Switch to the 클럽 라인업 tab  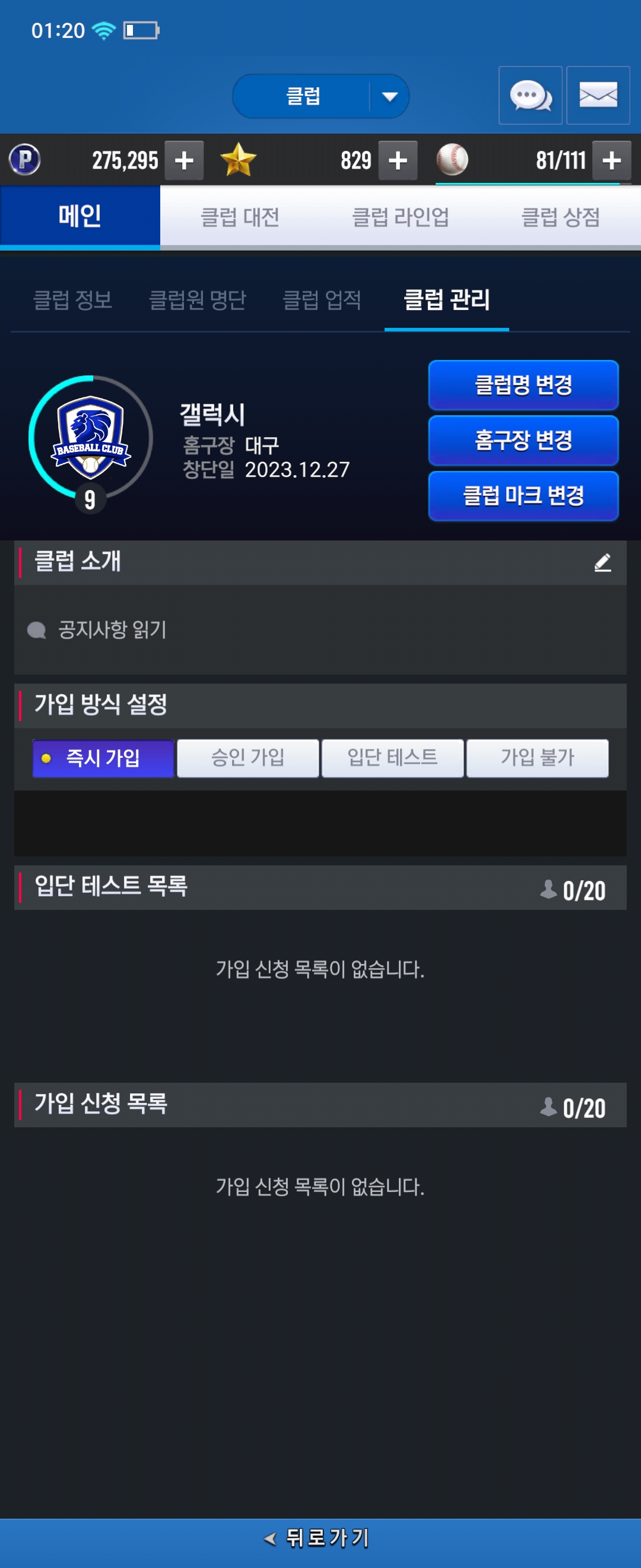400,217
